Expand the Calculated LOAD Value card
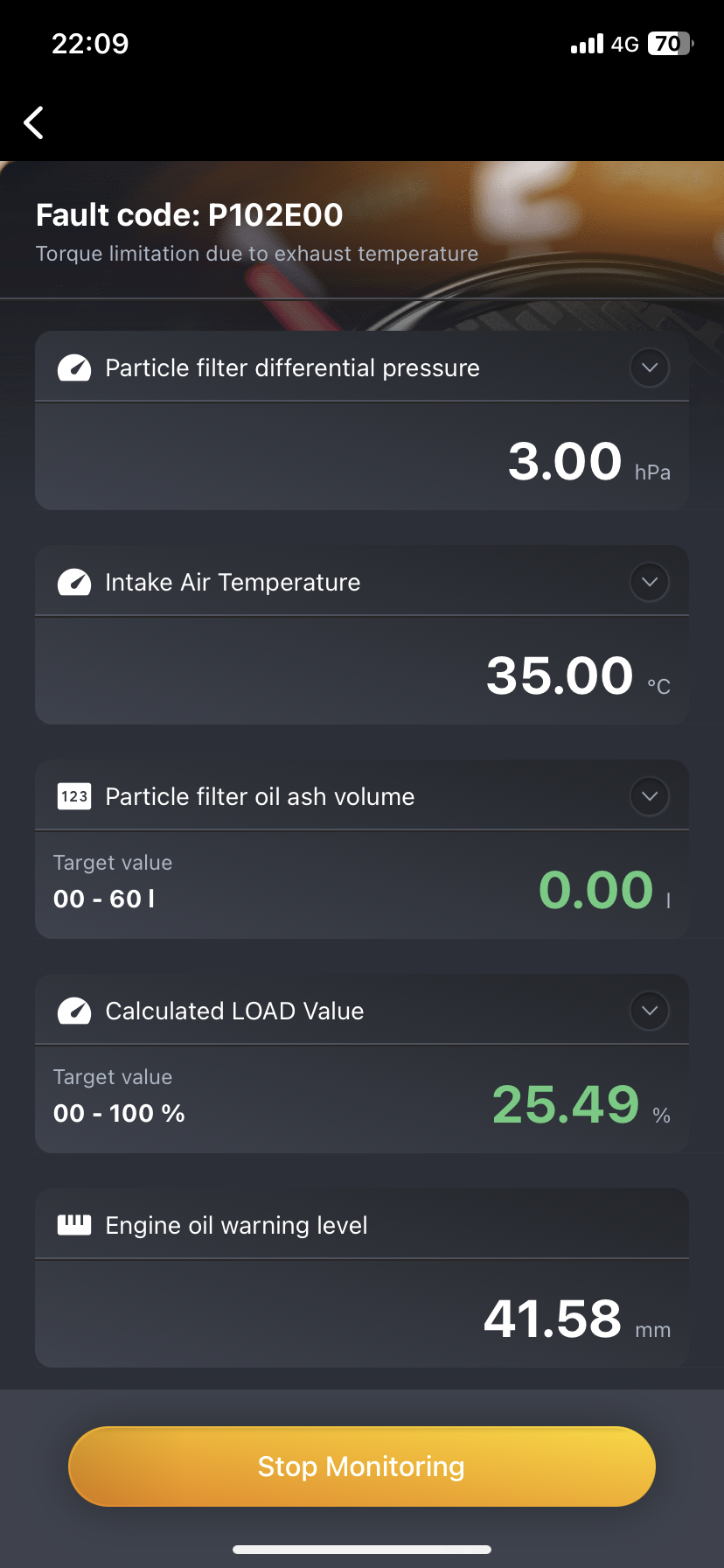Viewport: 724px width, 1568px height. 649,1011
